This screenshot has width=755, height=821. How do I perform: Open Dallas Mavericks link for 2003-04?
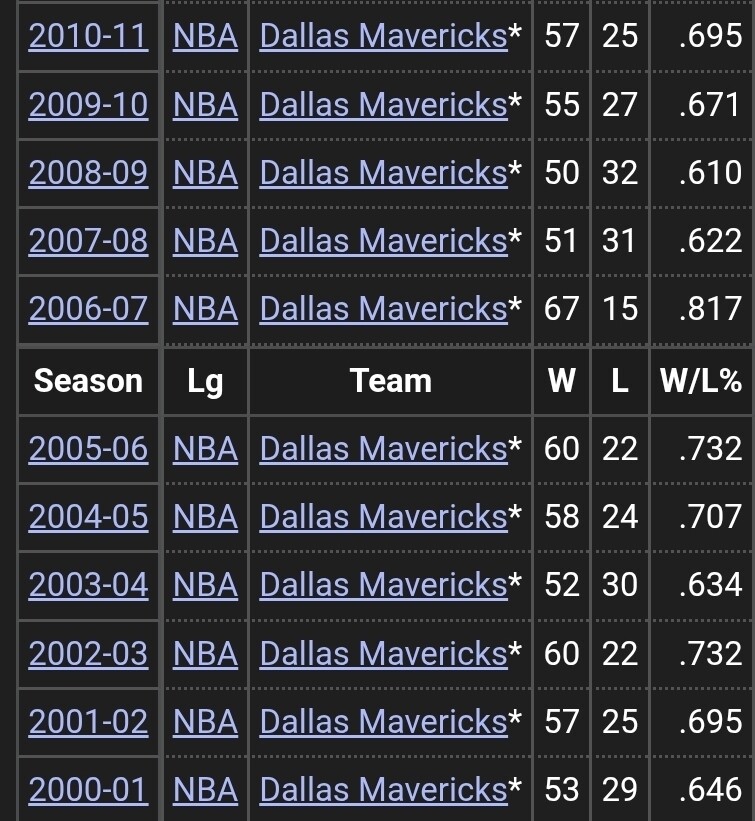pos(384,584)
